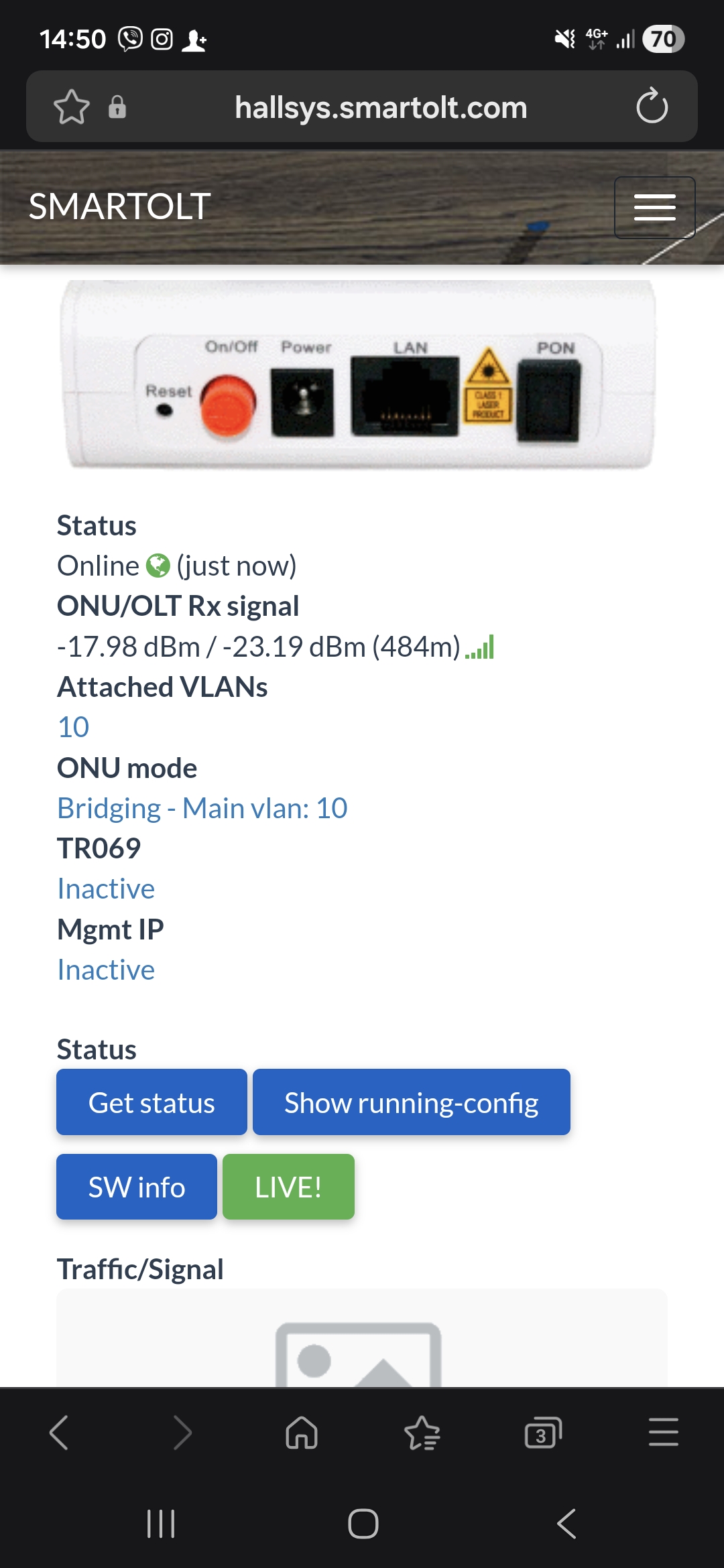Open the SmartOLT hamburger menu
This screenshot has width=724, height=1568.
[654, 208]
